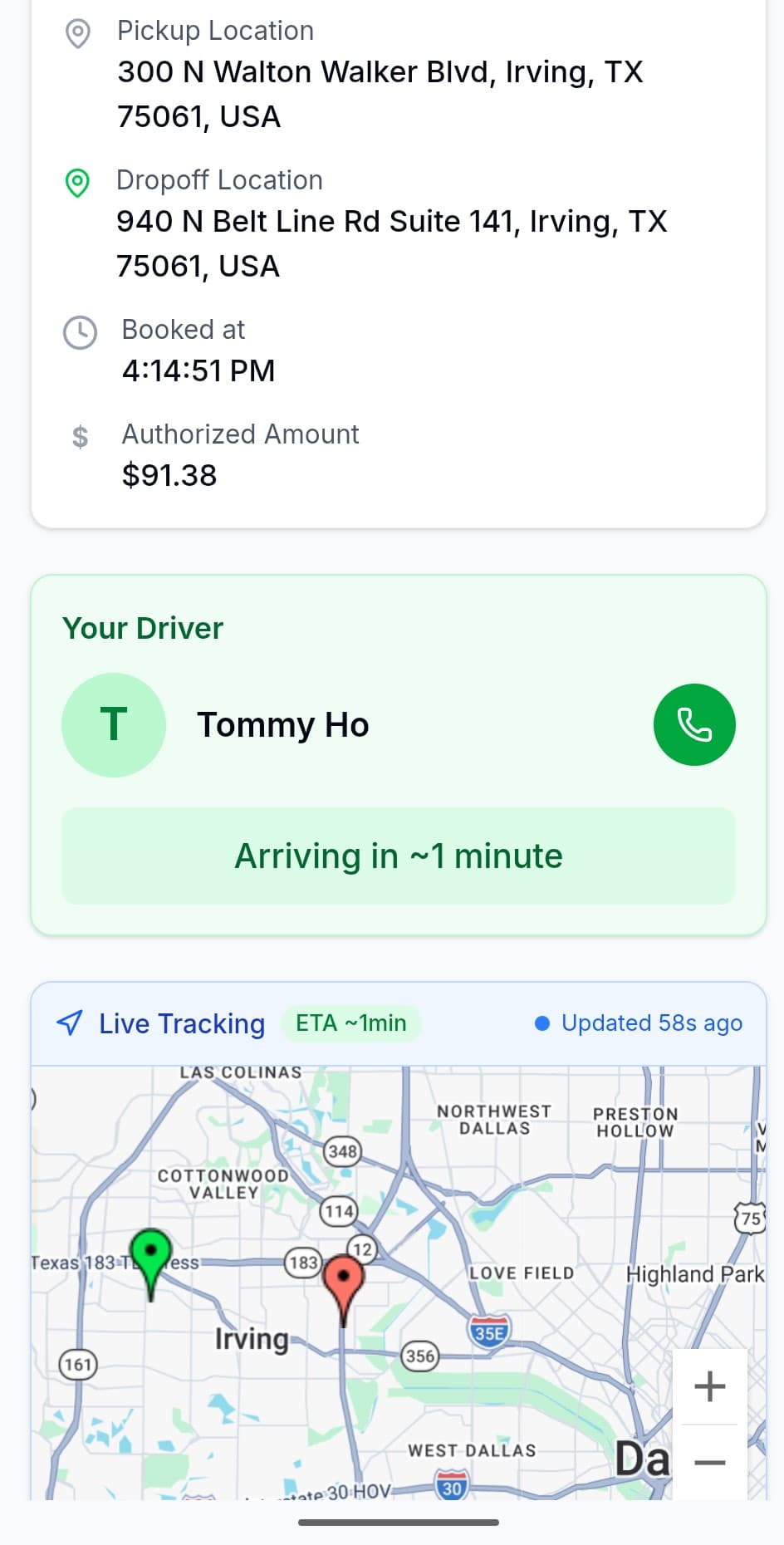Click the dollar sign Authorized Amount icon
The height and width of the screenshot is (1545, 784).
tap(79, 434)
